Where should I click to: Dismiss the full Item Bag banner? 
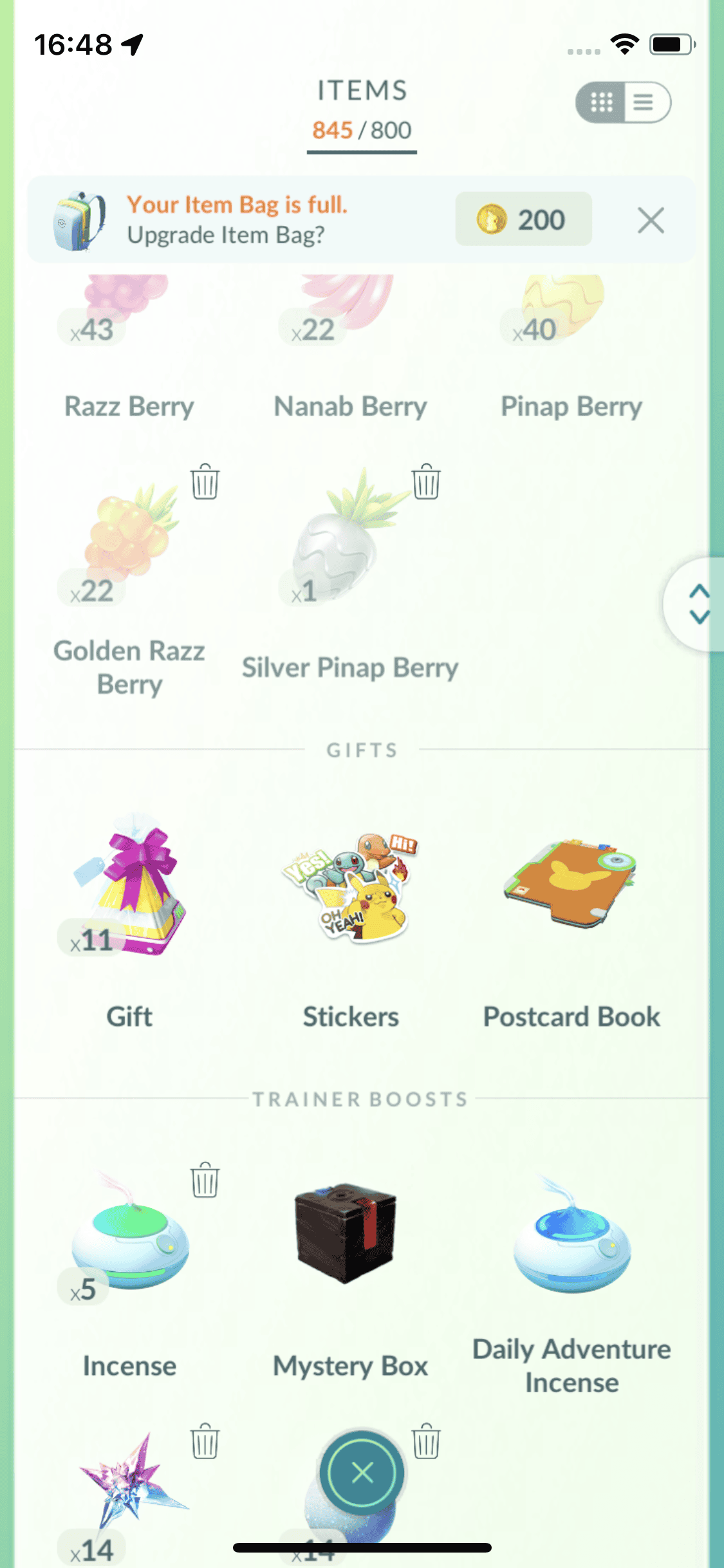point(651,221)
